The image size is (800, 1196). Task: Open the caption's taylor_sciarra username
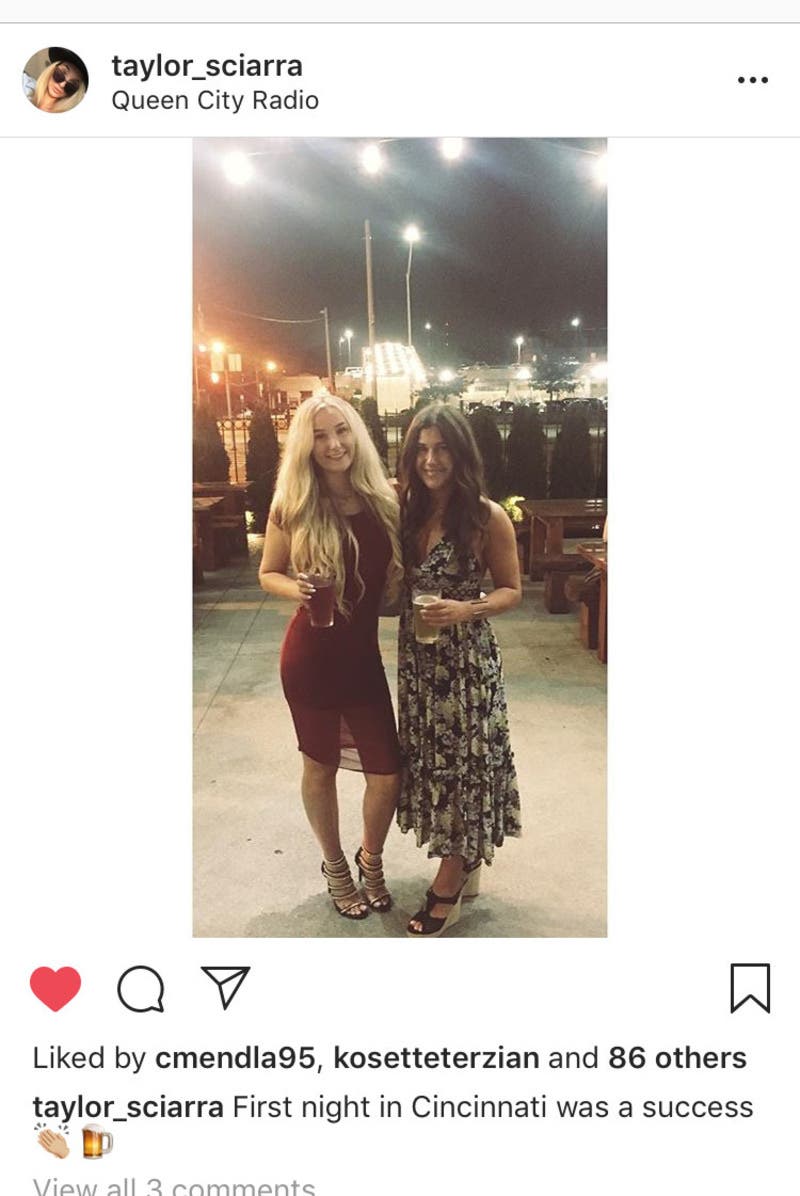(128, 1108)
